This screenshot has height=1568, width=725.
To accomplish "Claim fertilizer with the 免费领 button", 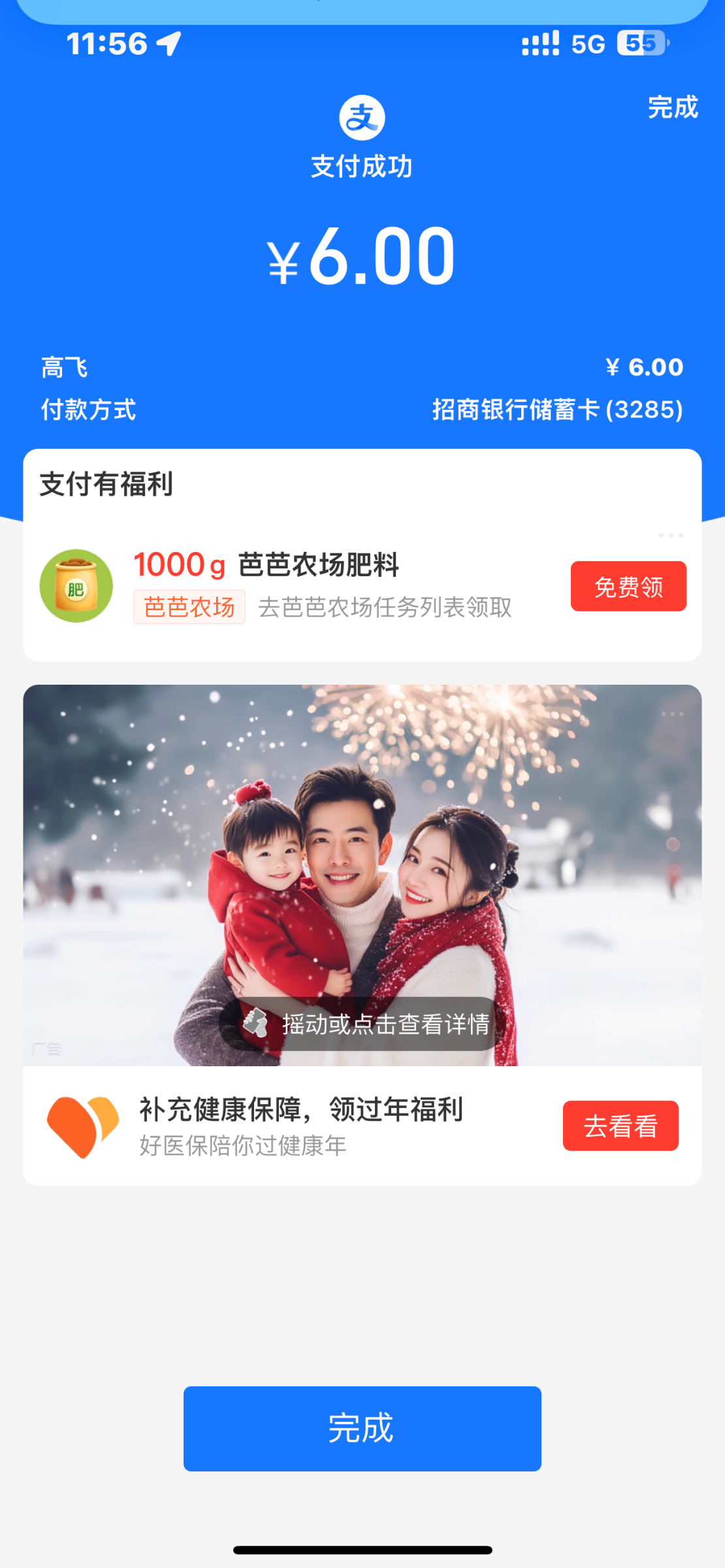I will coord(628,586).
